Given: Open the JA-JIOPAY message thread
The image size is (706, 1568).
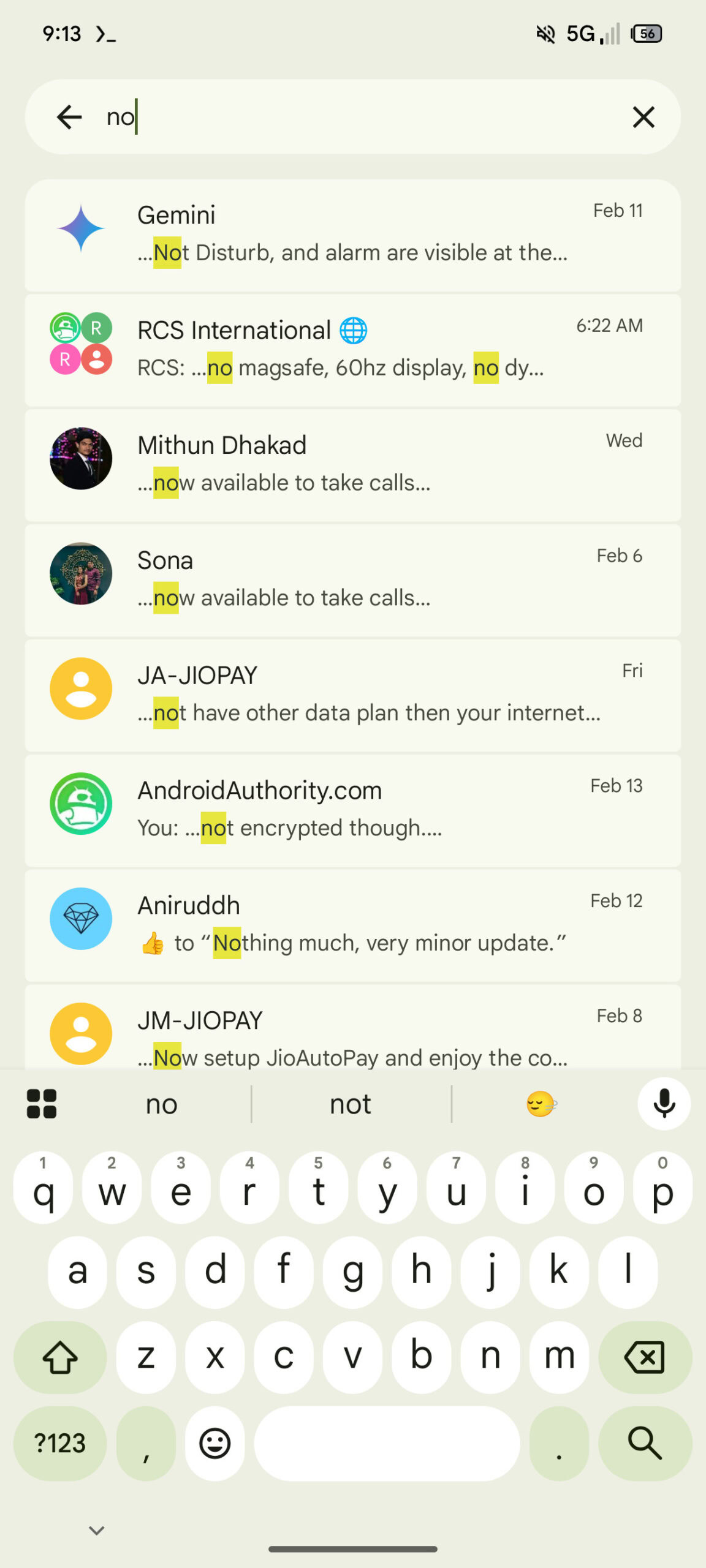Looking at the screenshot, I should coord(352,695).
